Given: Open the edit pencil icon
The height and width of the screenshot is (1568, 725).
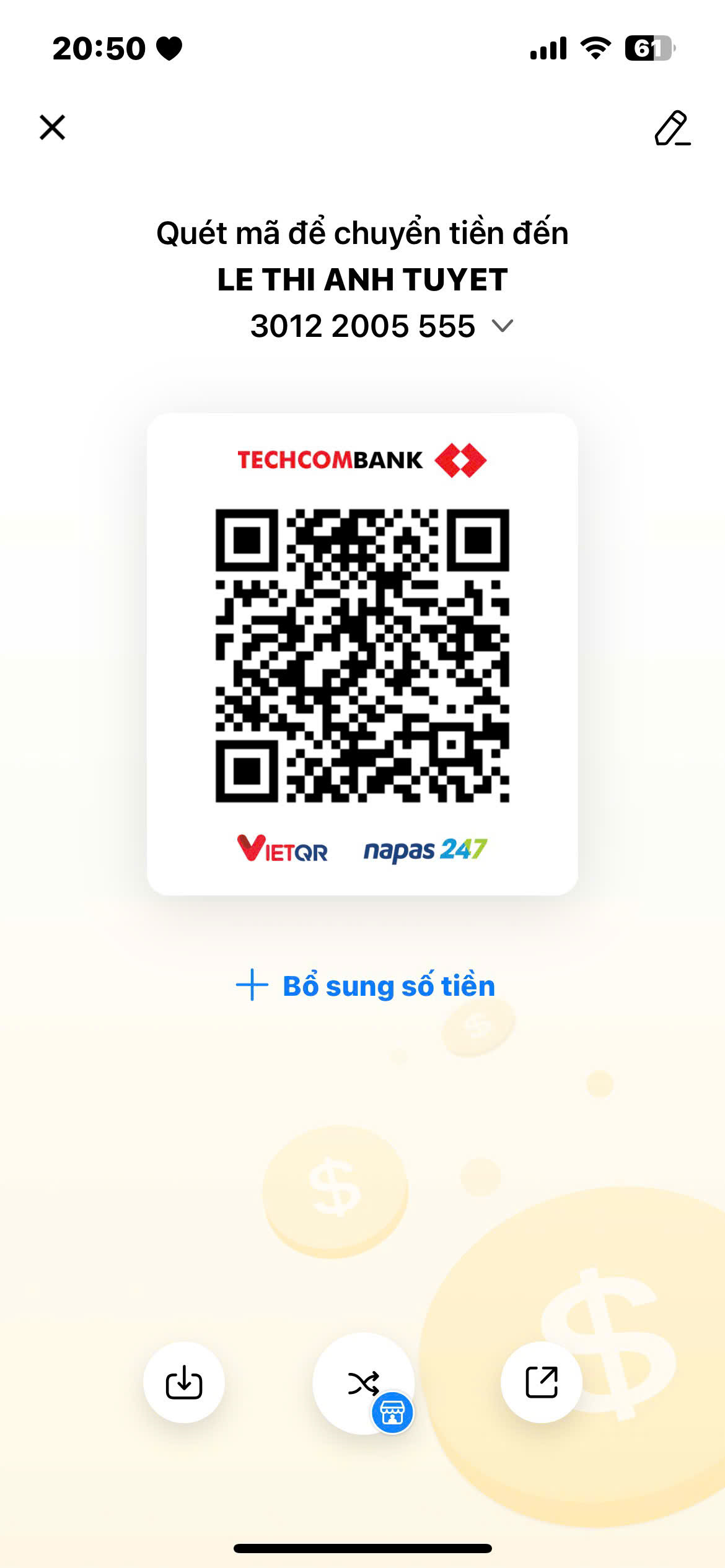Looking at the screenshot, I should pos(672,128).
